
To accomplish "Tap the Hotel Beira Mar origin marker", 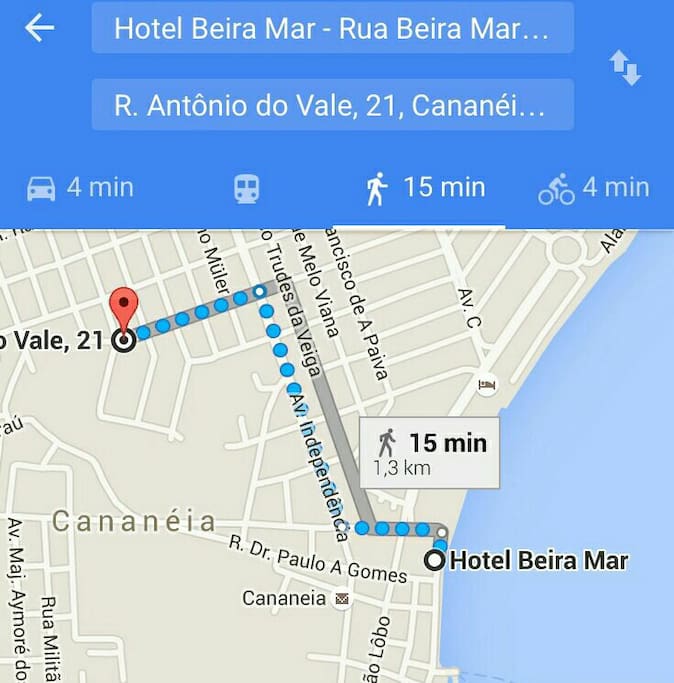I will pos(435,560).
